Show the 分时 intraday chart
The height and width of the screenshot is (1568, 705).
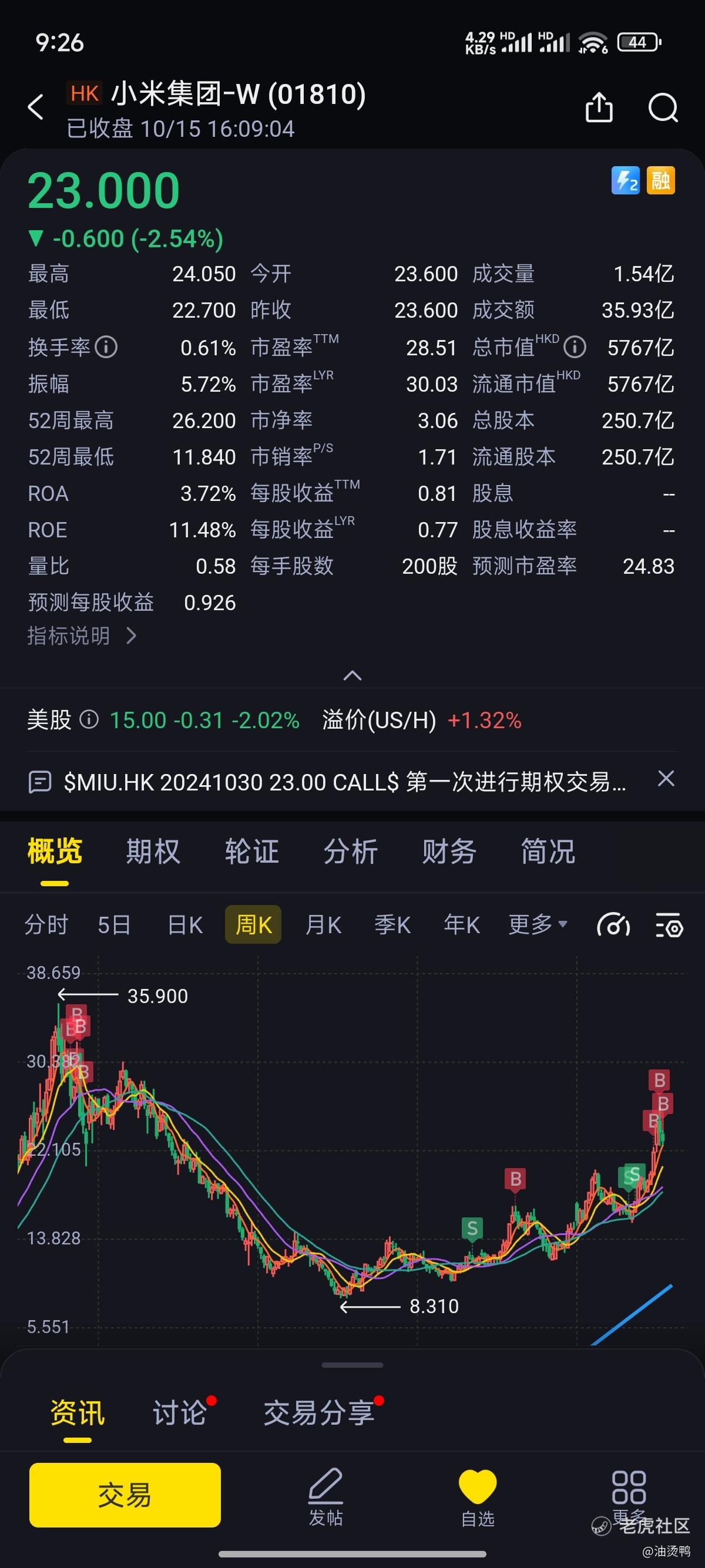(x=46, y=924)
